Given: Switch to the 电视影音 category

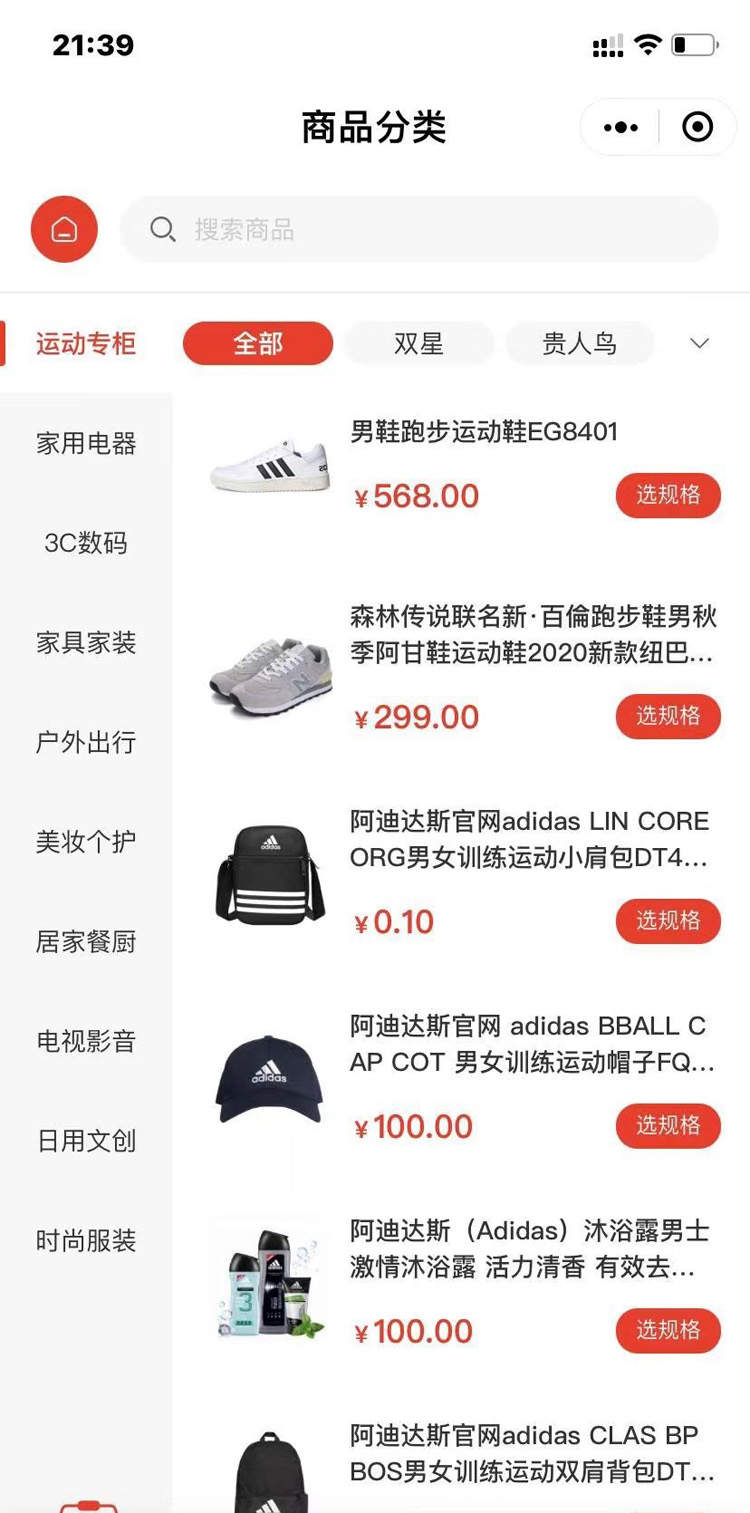Looking at the screenshot, I should pyautogui.click(x=86, y=1041).
